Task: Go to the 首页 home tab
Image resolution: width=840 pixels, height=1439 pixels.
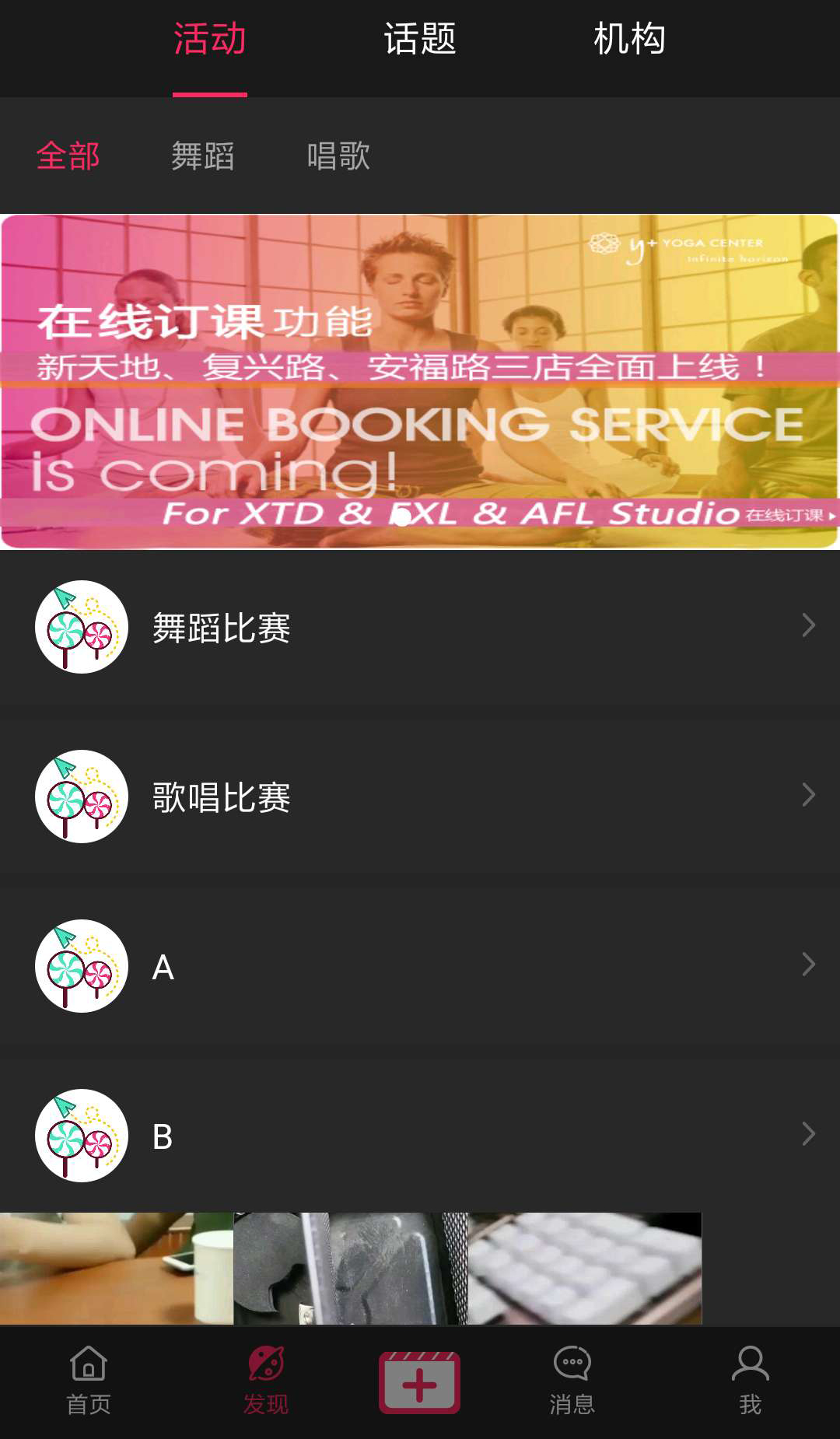Action: point(89,1381)
